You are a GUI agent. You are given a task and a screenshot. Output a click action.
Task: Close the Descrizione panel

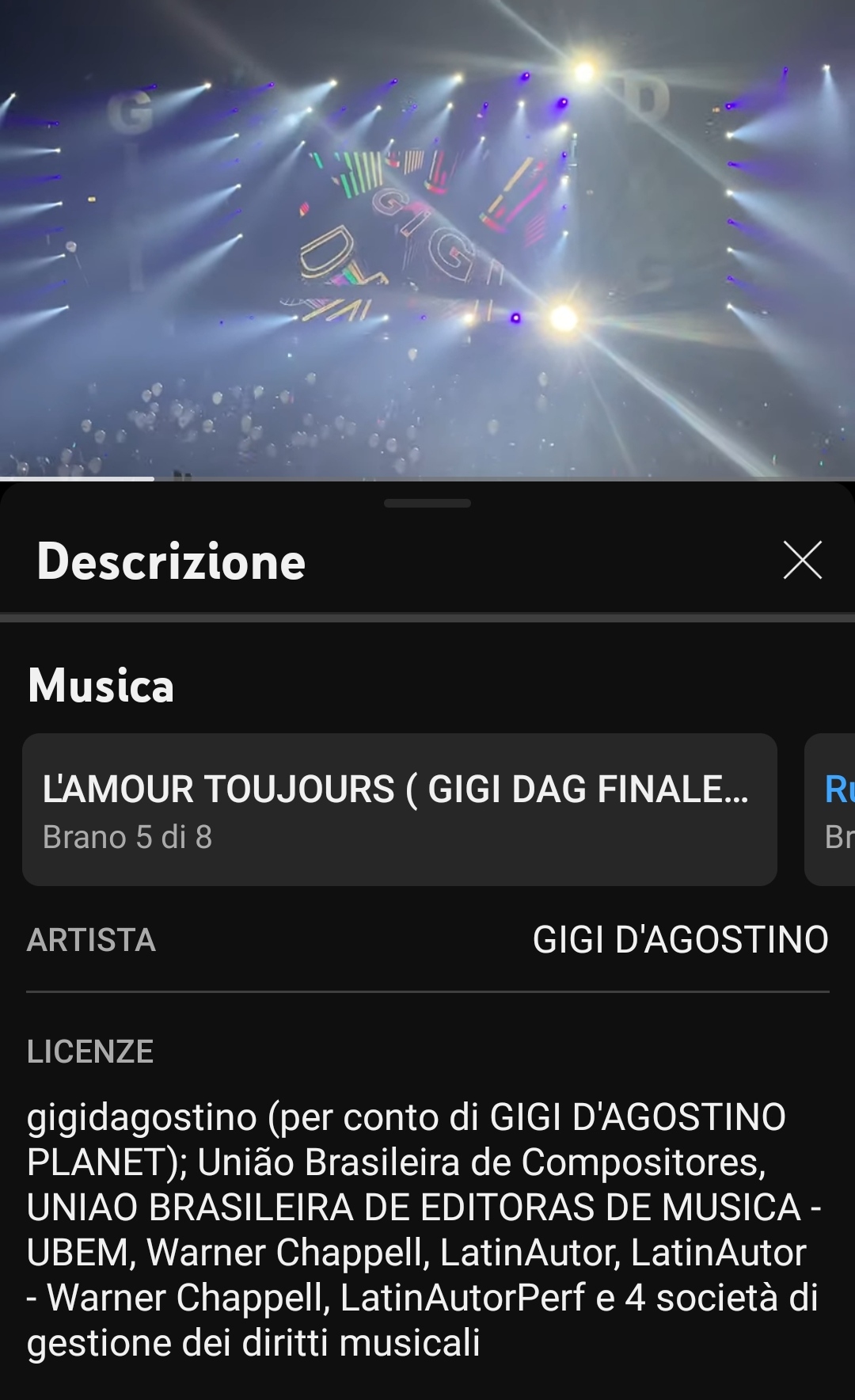click(802, 560)
